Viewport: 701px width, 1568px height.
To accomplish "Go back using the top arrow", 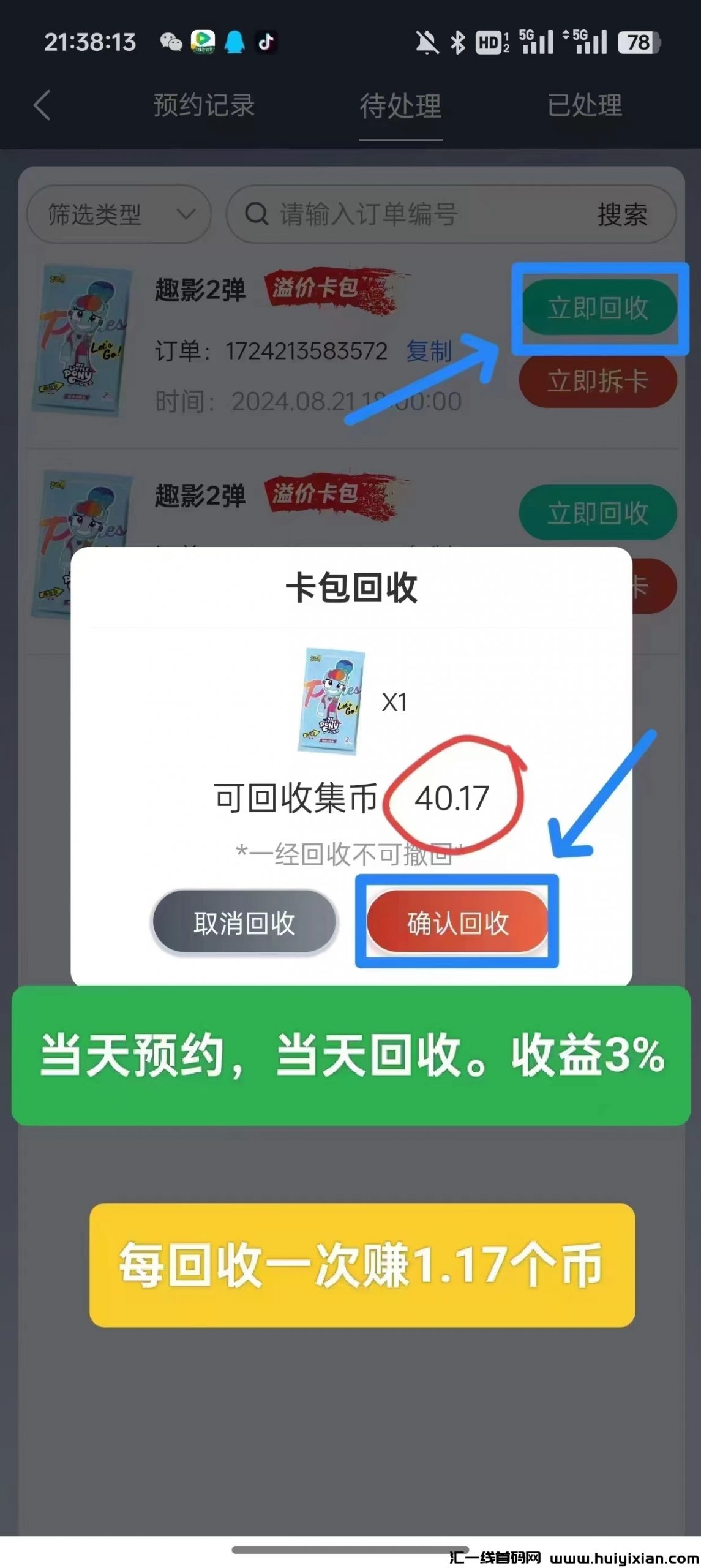I will (x=42, y=105).
